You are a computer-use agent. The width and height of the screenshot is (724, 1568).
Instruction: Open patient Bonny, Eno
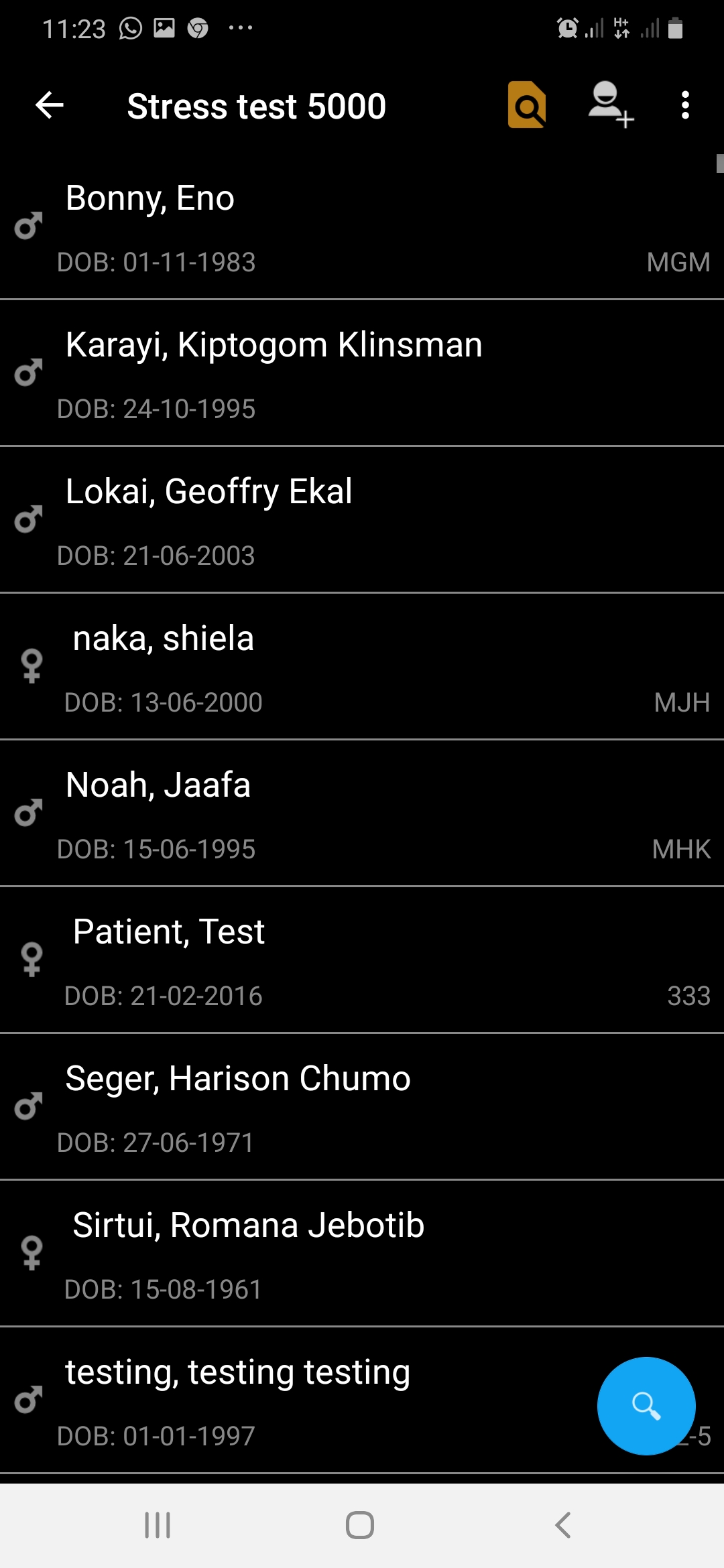click(362, 226)
